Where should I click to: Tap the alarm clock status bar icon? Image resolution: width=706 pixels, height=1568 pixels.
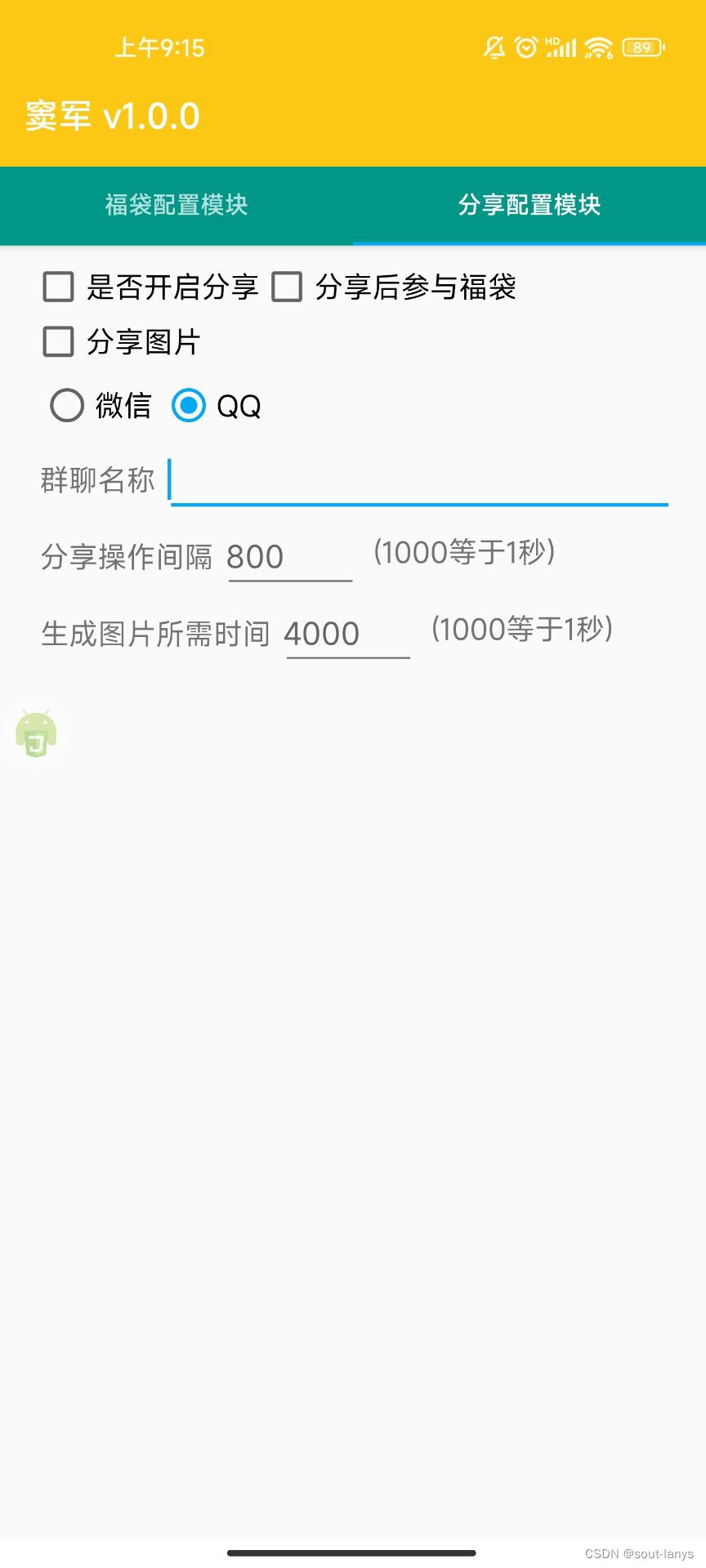click(x=524, y=47)
